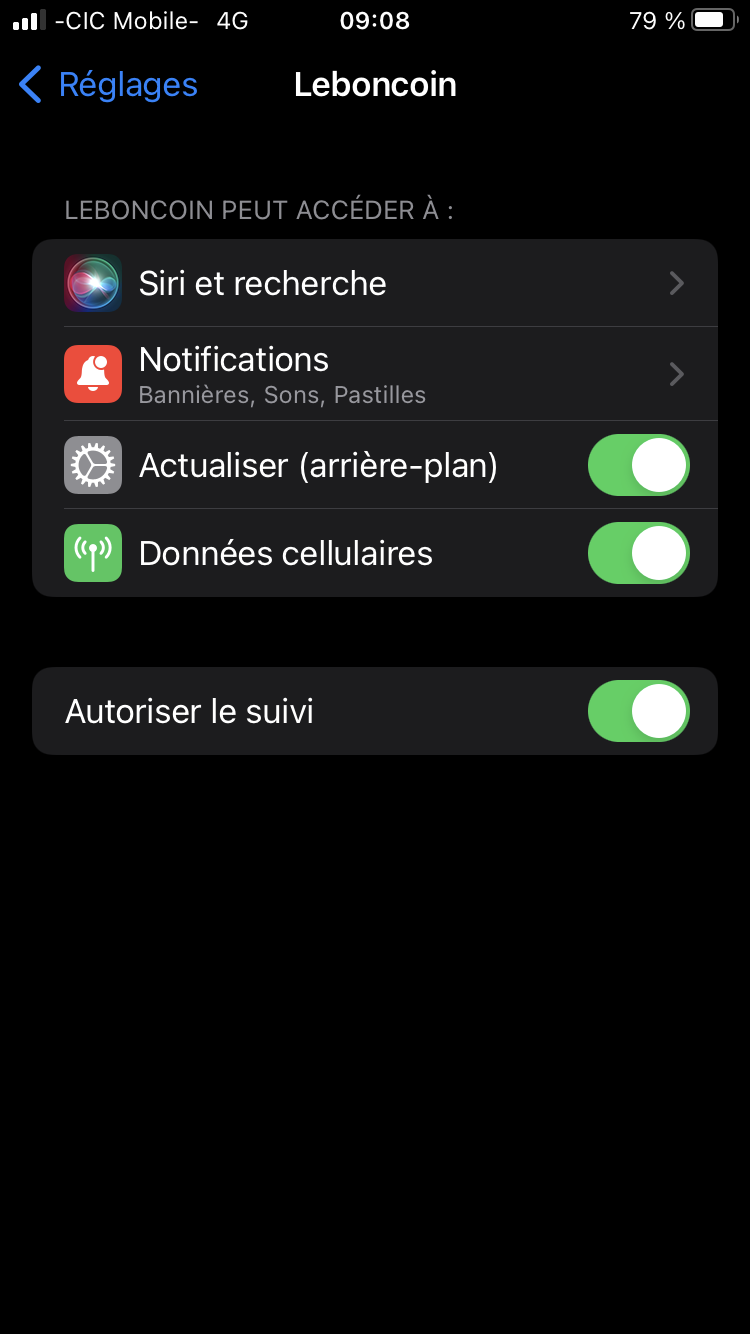750x1334 pixels.
Task: Turn off Données cellulaires
Action: [x=638, y=553]
